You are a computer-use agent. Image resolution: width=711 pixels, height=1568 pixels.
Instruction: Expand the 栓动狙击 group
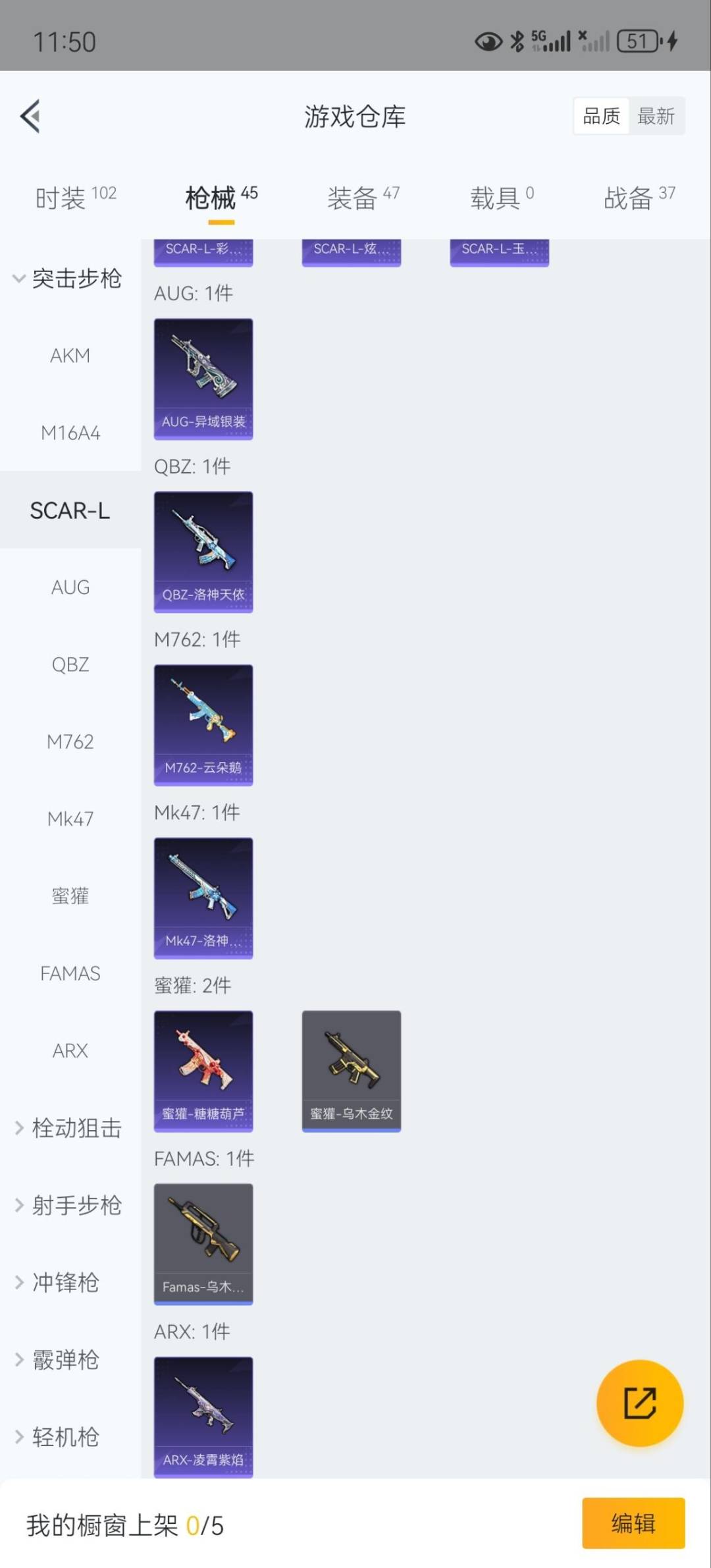[68, 1128]
